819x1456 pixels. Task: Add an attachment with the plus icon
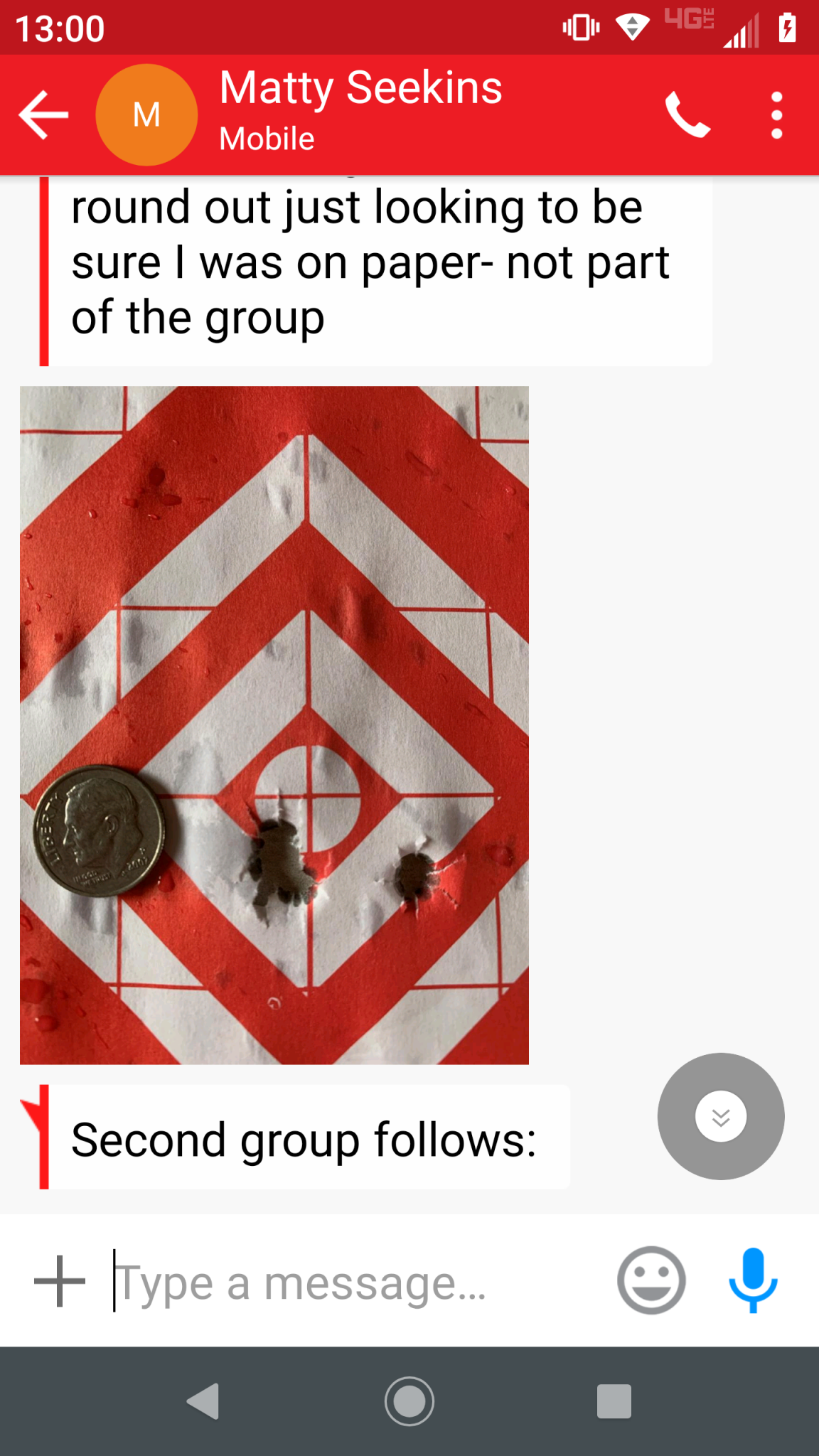click(60, 1281)
